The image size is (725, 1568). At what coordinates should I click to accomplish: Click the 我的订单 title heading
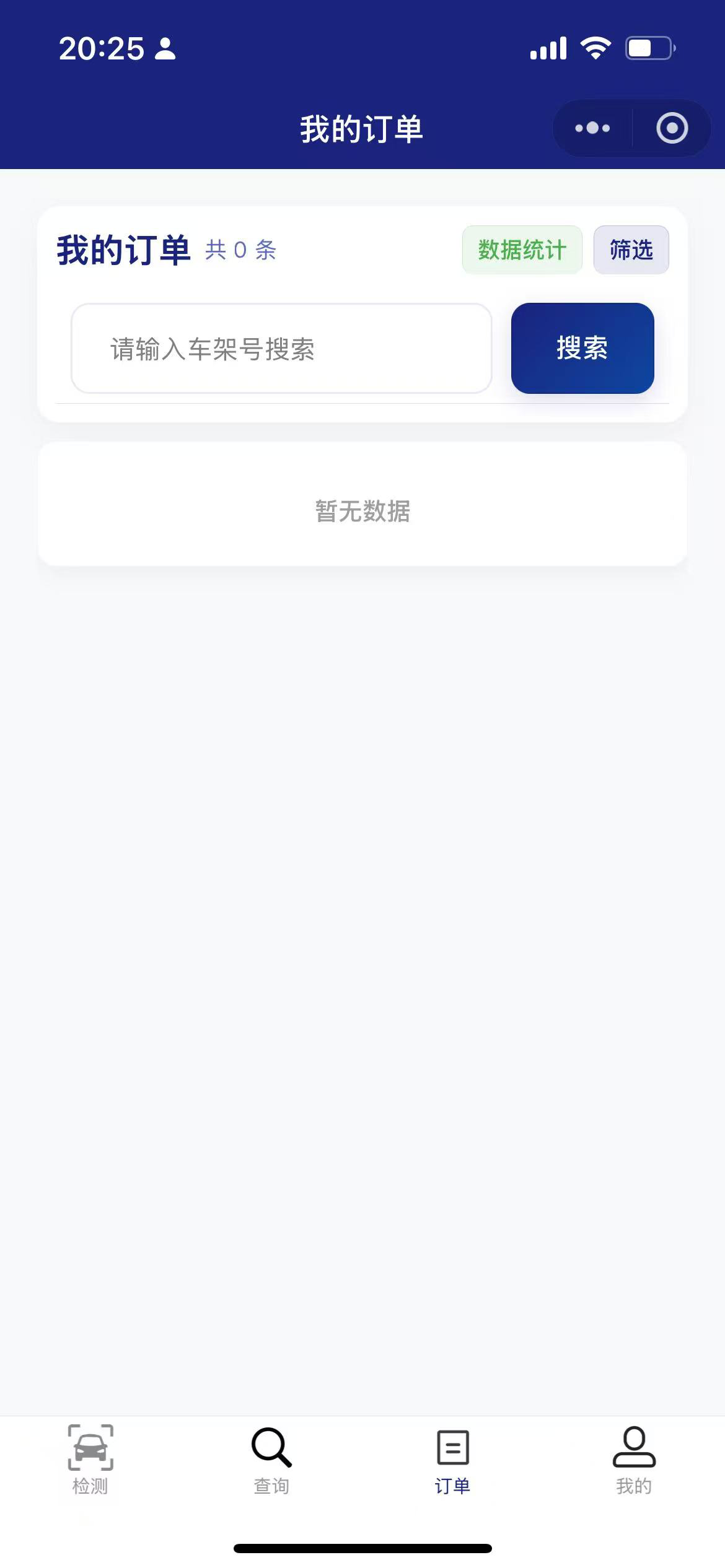pos(123,250)
